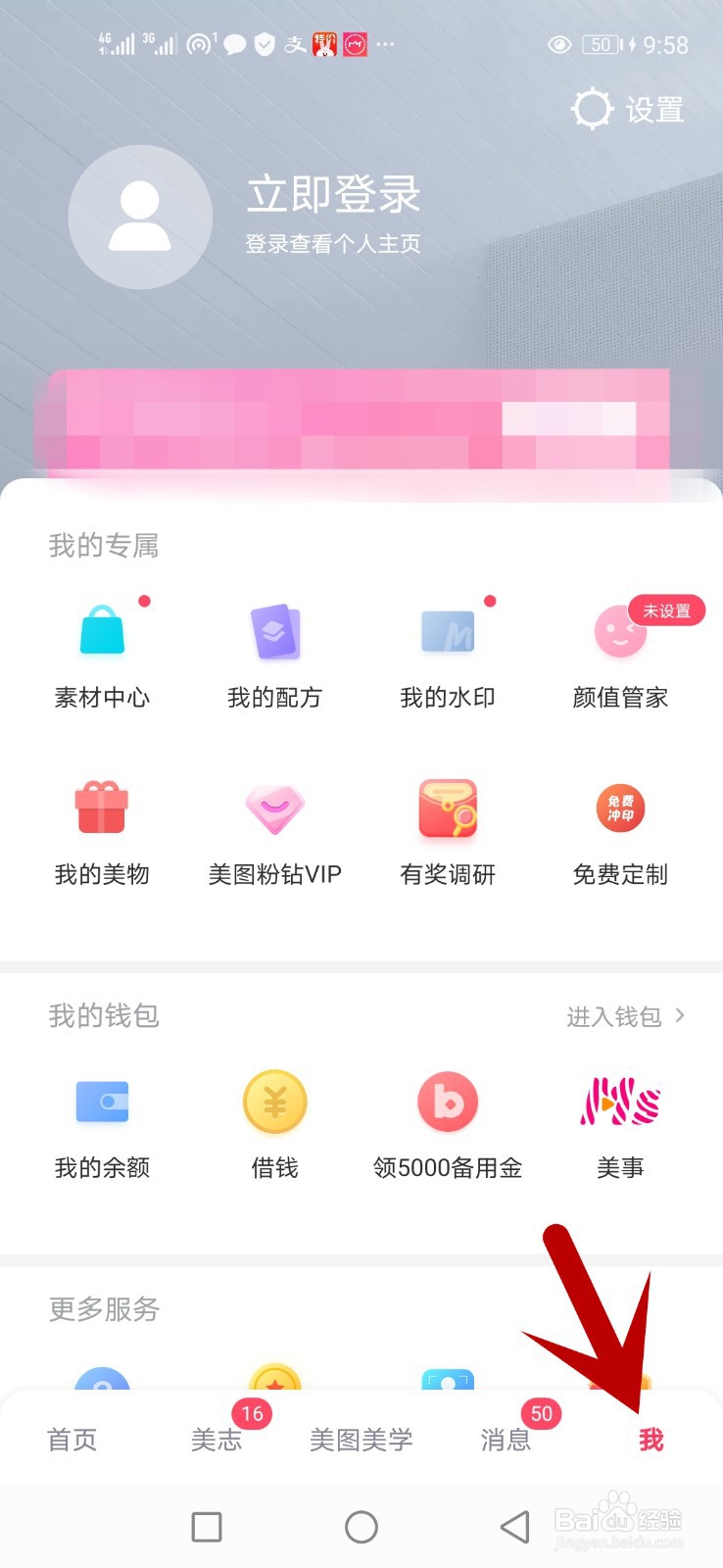
Task: Open the 美事 zebra-striped icon
Action: (x=620, y=1102)
